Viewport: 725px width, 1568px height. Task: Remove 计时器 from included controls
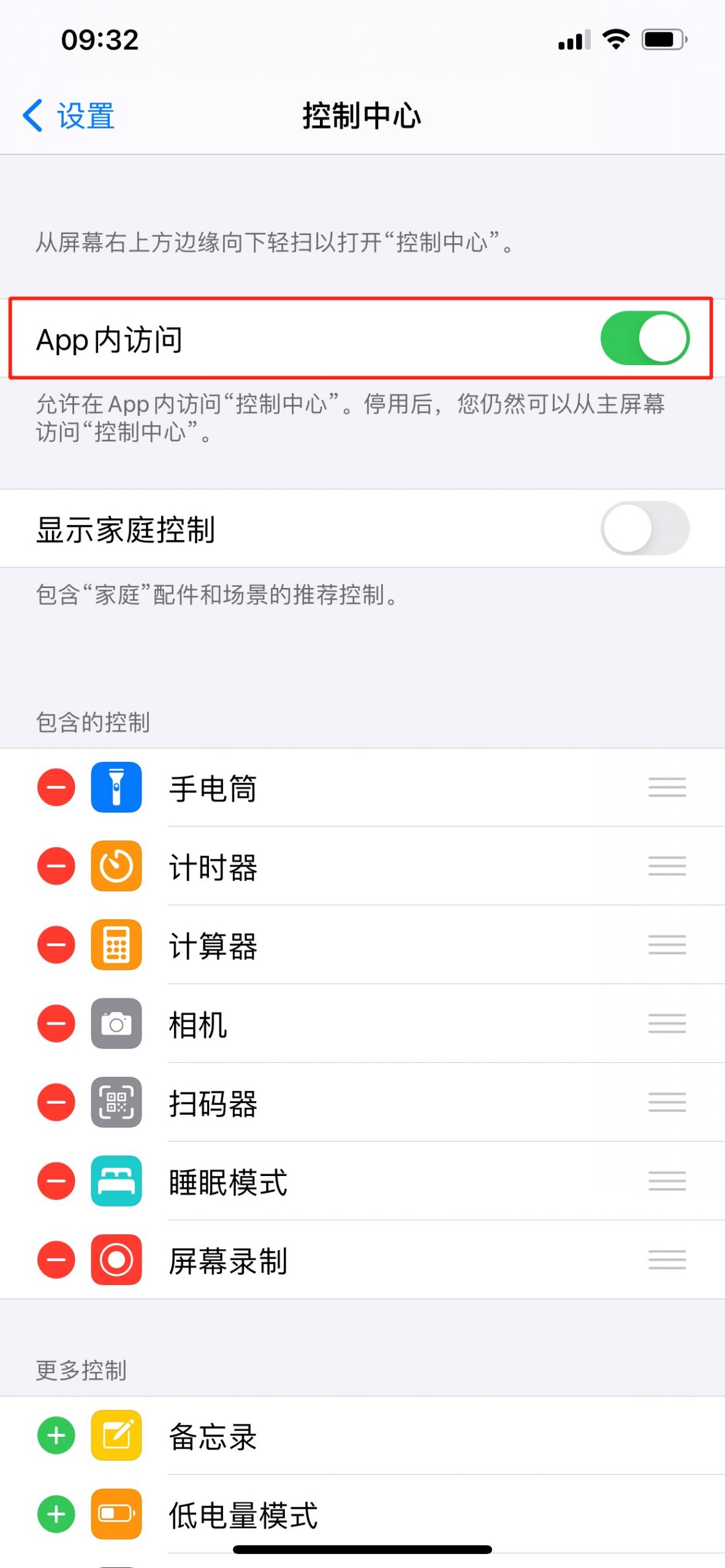click(56, 866)
